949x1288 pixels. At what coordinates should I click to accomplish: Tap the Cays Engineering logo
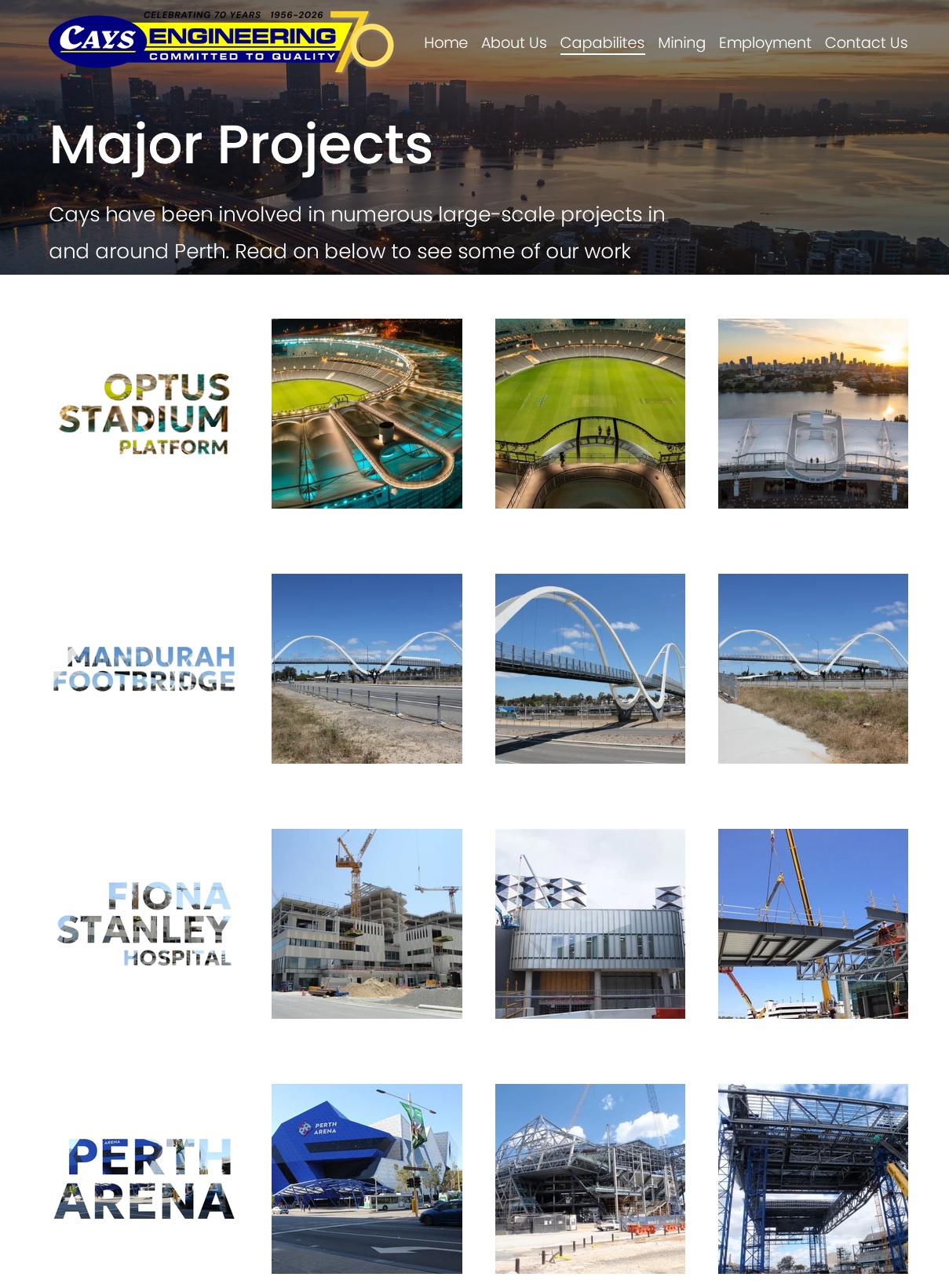point(221,42)
